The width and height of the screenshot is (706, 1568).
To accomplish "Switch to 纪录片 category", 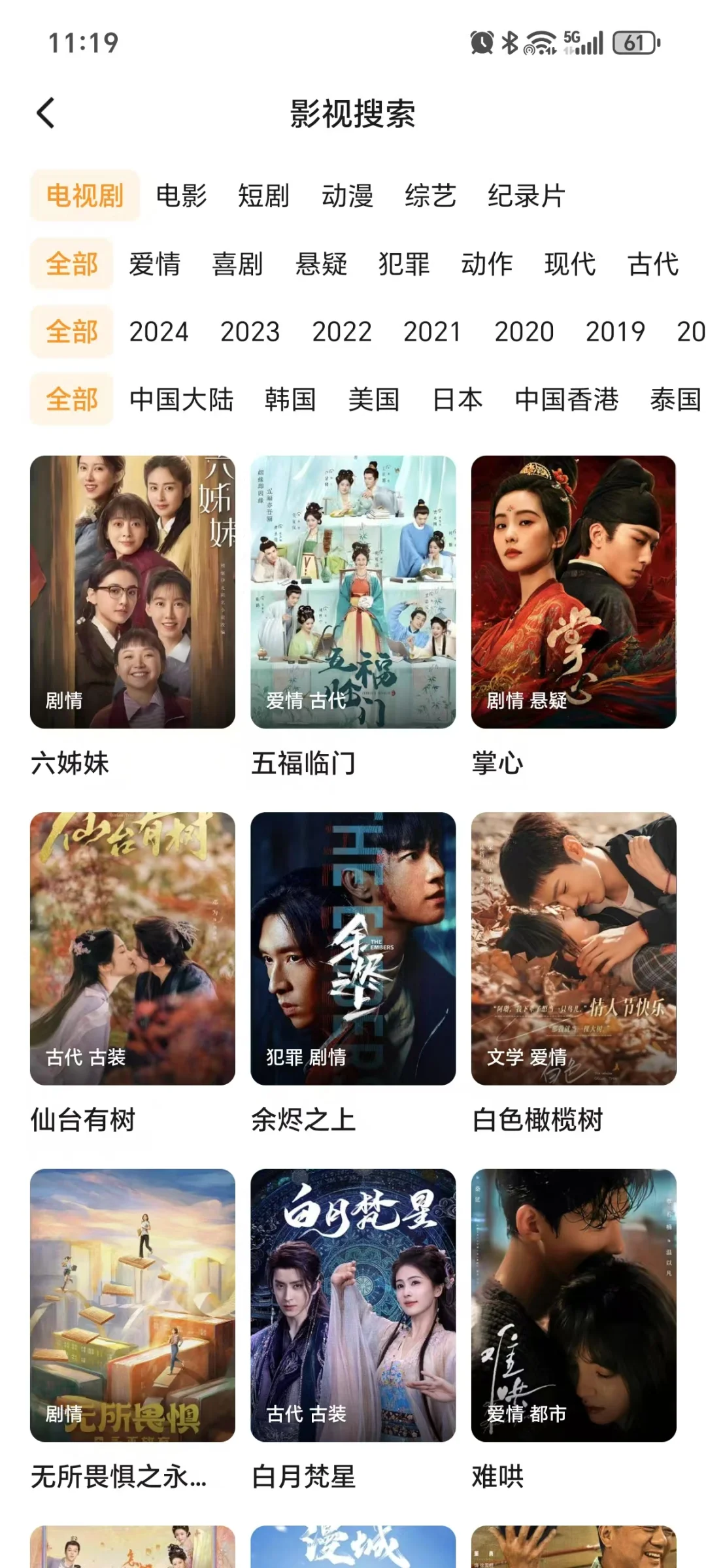I will pos(526,196).
